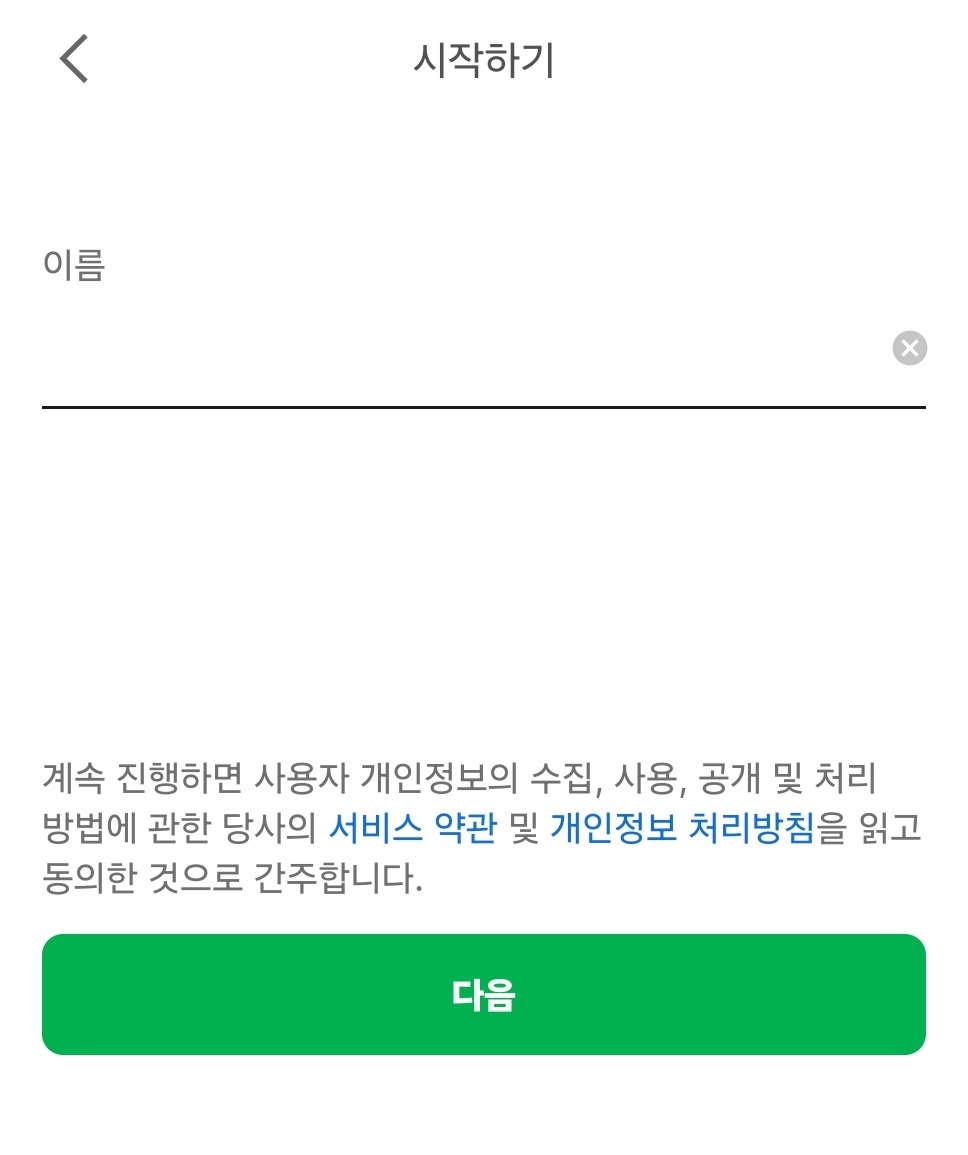Open privacy policy via 개인정보 처리방침

coord(676,829)
